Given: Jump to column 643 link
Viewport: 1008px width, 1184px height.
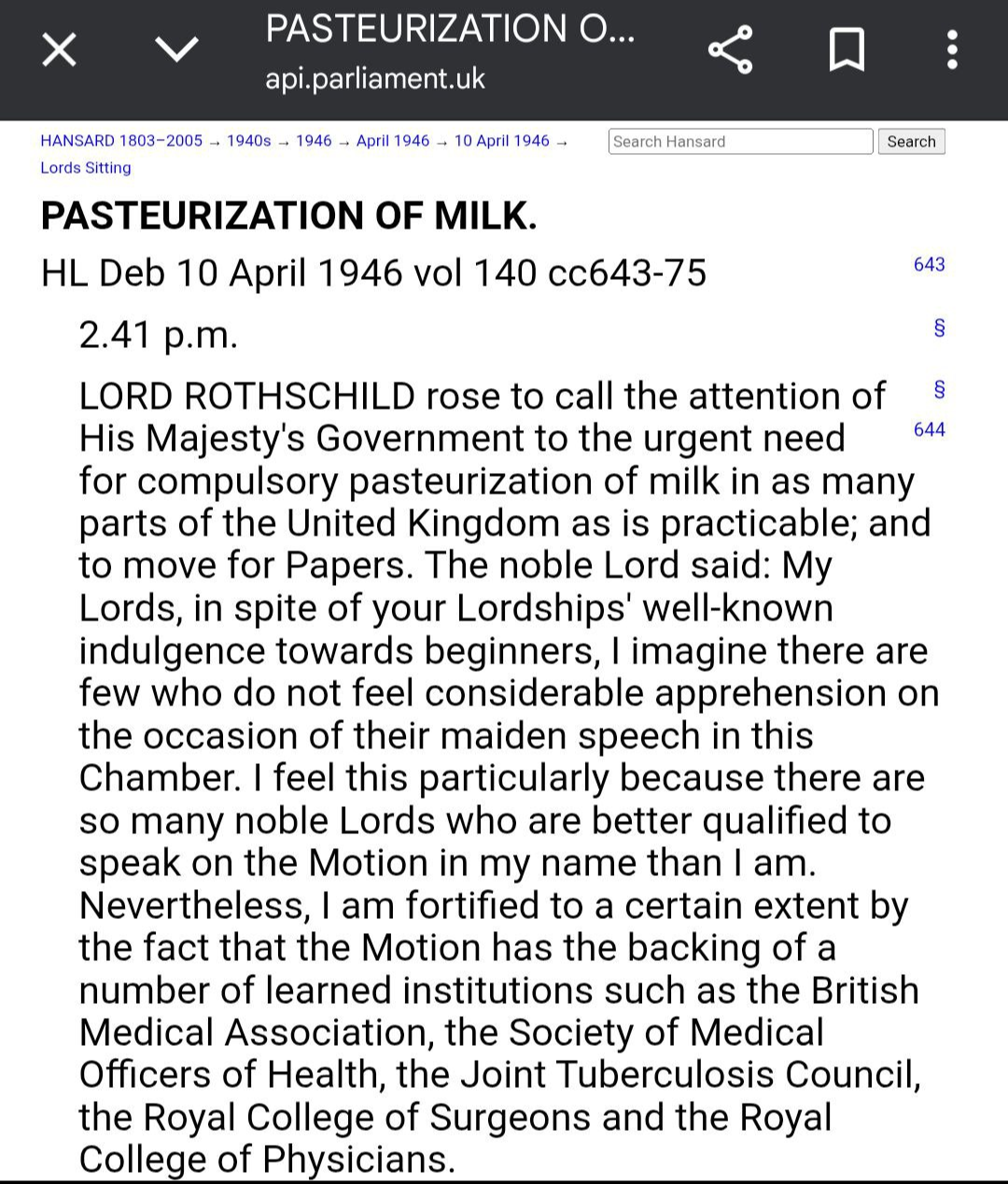Looking at the screenshot, I should coord(929,265).
